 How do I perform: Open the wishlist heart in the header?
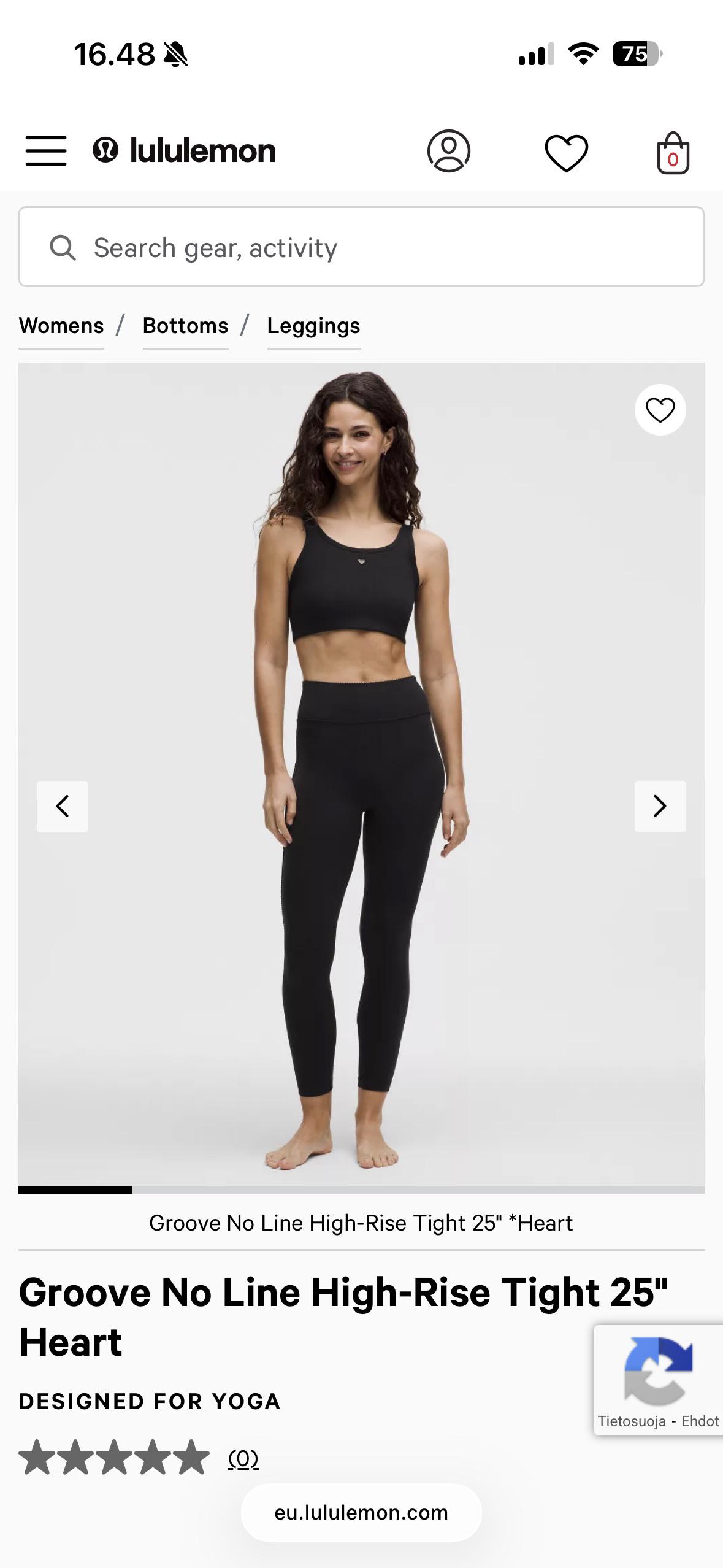click(566, 152)
